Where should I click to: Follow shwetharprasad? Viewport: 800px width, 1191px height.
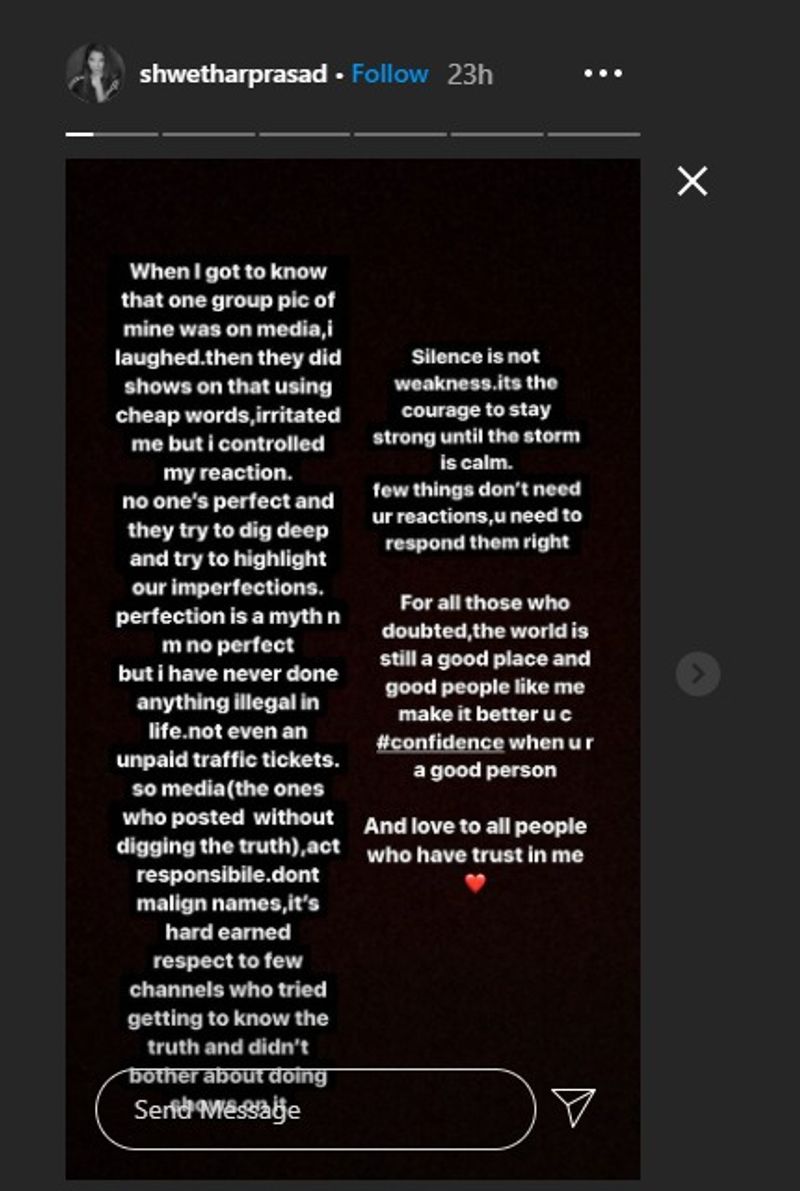tap(390, 74)
